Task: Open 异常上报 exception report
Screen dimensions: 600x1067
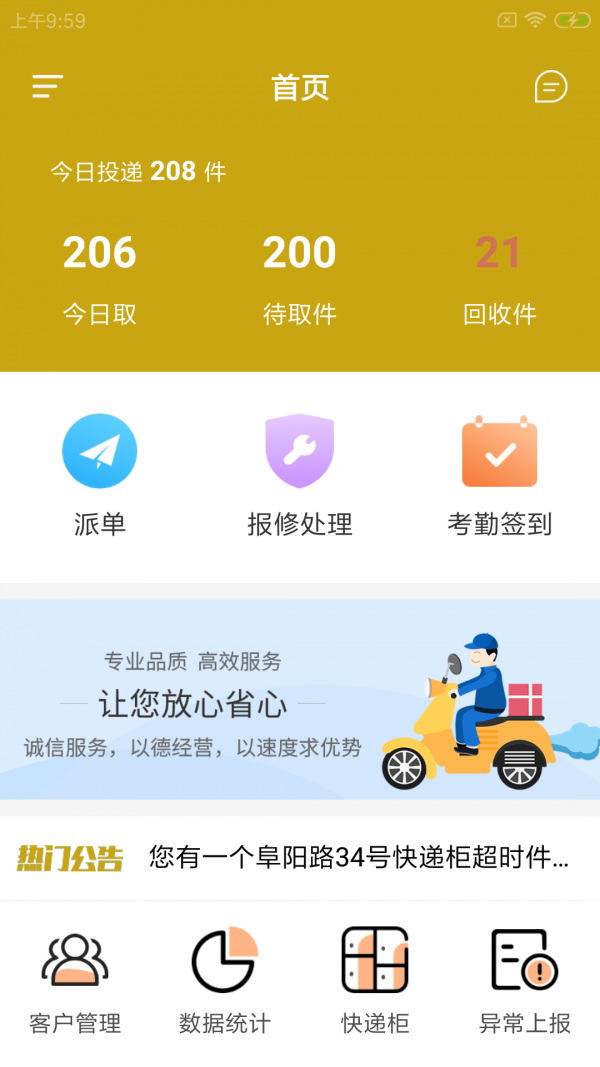Action: 525,980
